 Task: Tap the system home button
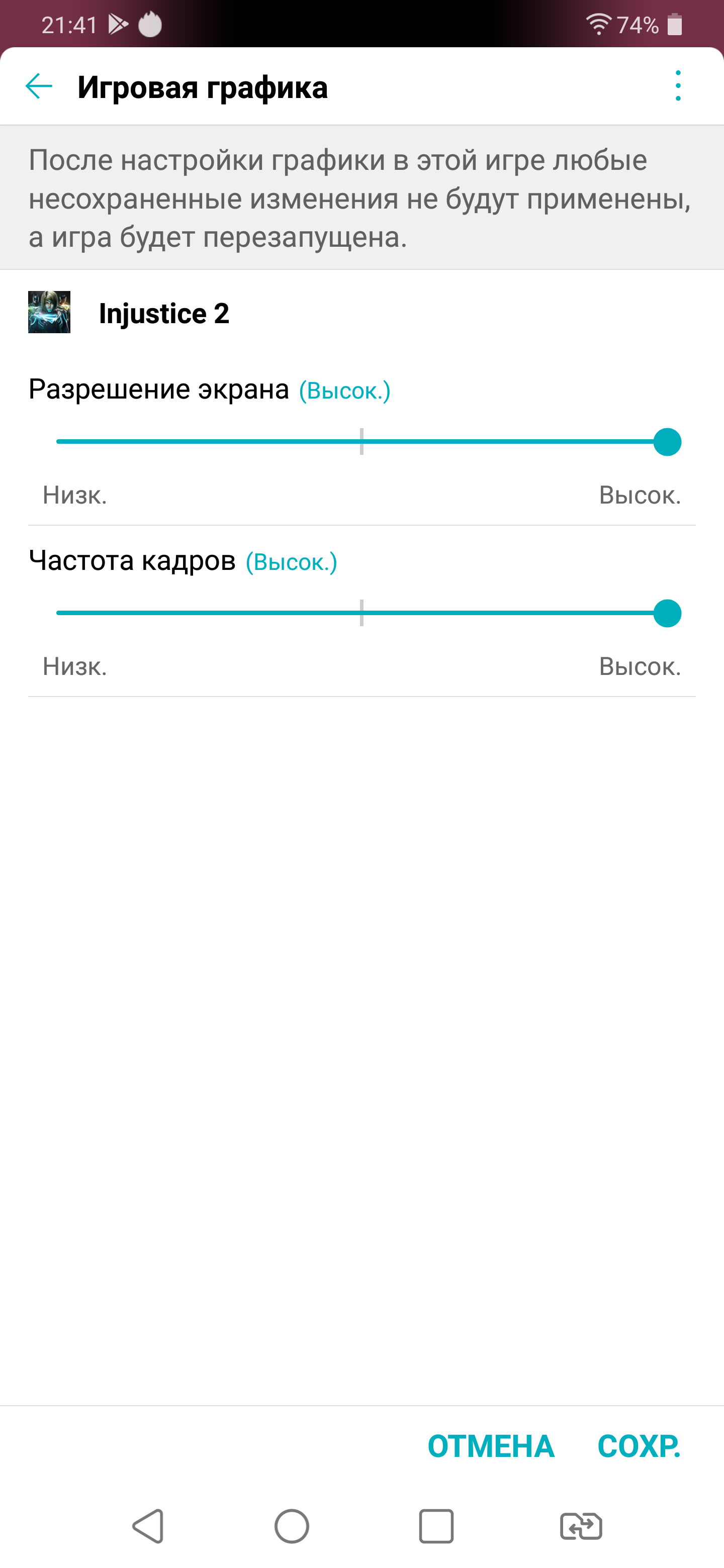point(292,1526)
